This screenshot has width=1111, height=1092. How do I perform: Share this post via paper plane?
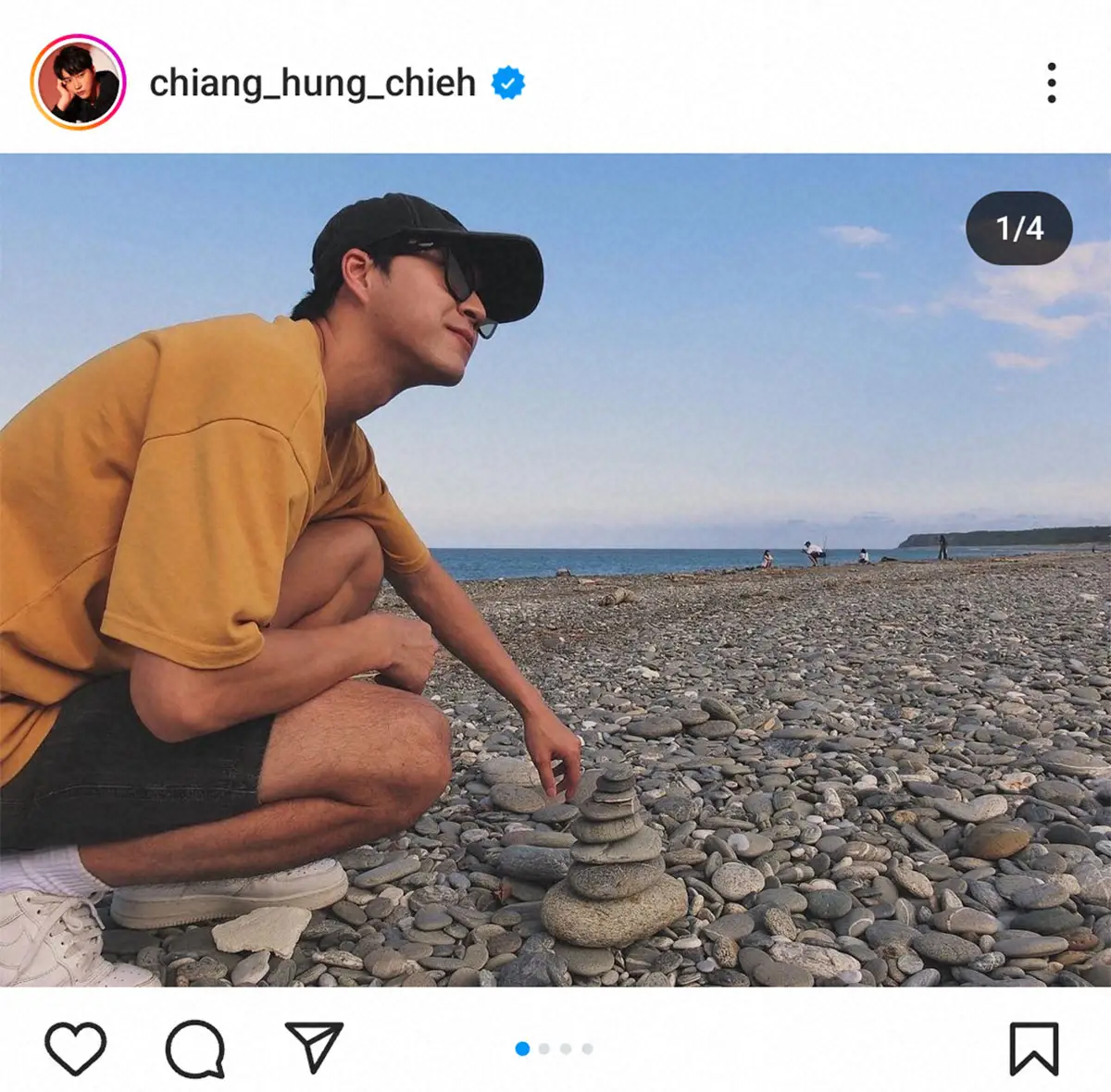[314, 1048]
